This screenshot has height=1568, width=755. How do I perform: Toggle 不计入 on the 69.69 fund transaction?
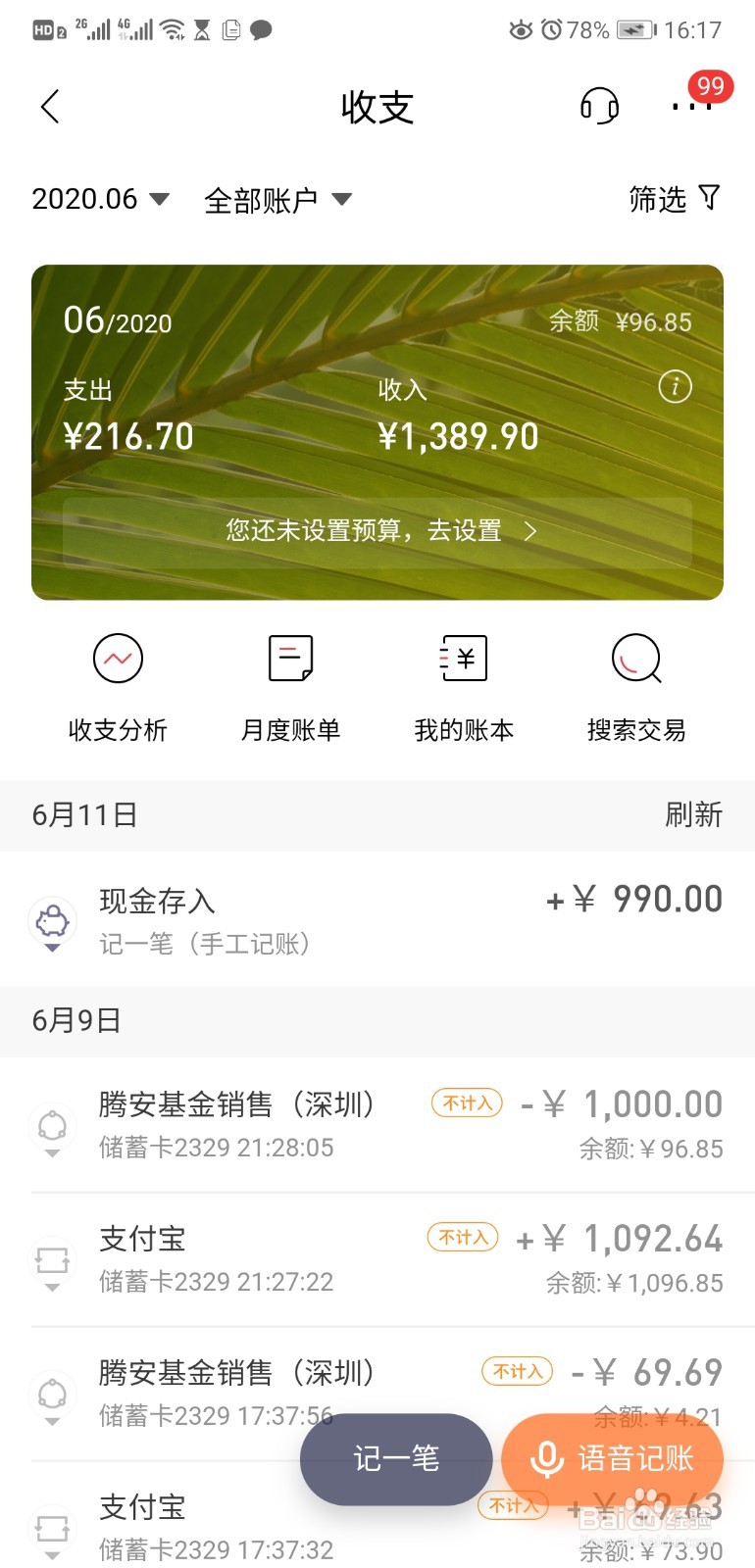click(x=516, y=1372)
